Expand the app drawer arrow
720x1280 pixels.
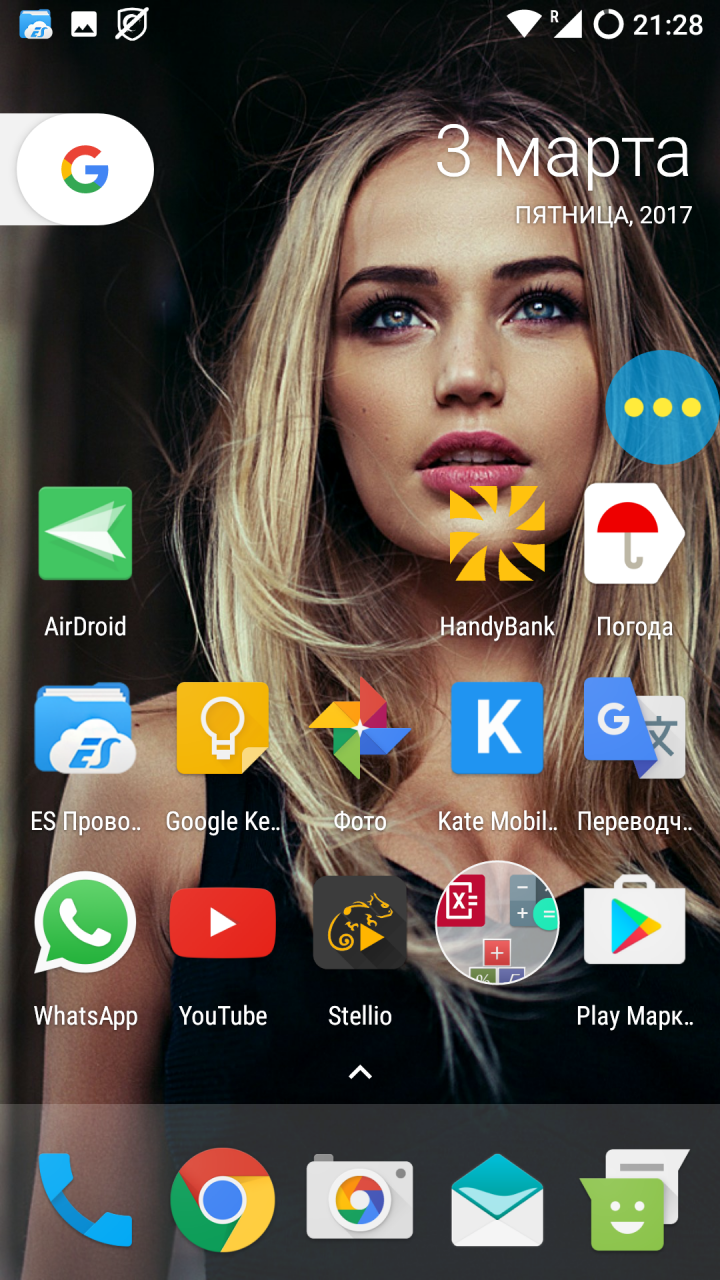(x=360, y=1072)
